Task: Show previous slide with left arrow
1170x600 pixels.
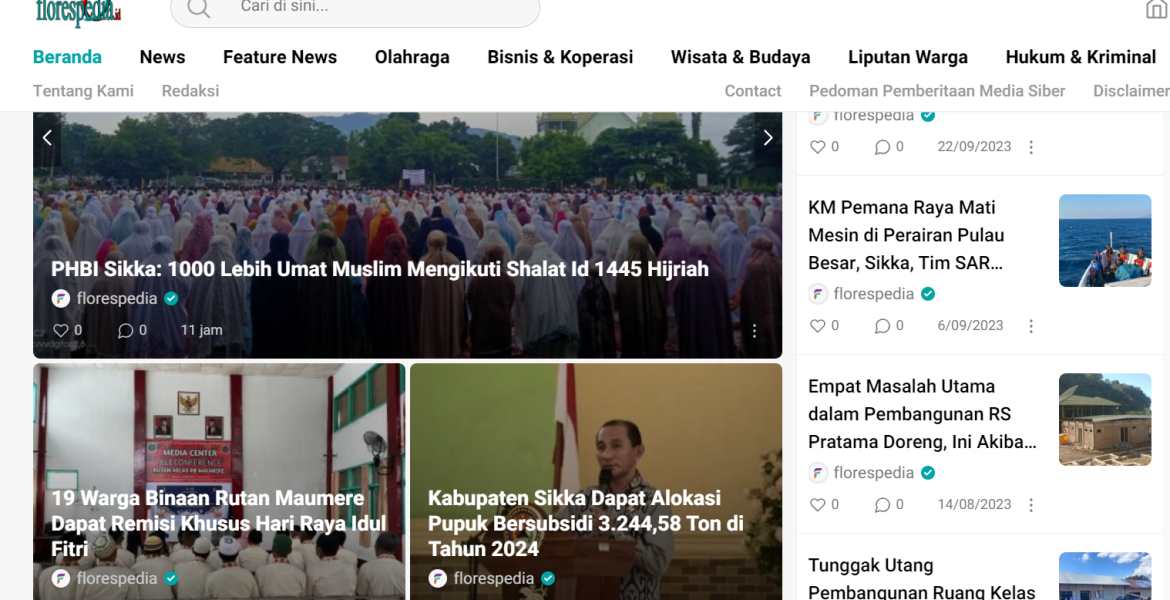Action: click(x=47, y=138)
